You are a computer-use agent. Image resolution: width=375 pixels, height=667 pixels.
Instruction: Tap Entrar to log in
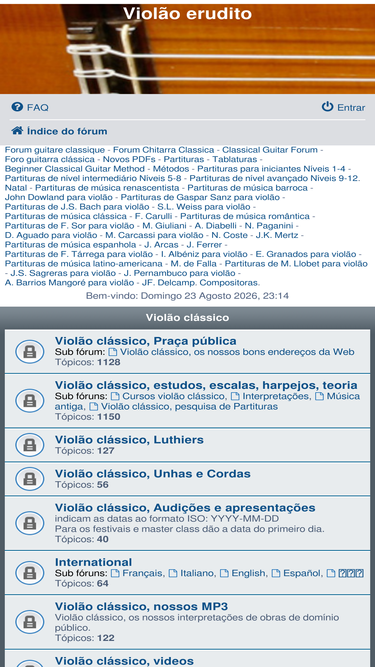tap(343, 107)
